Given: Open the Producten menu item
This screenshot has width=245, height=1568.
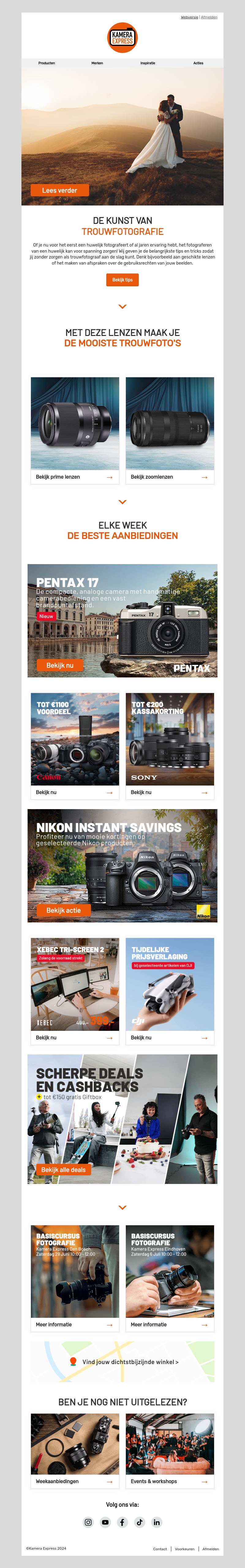Looking at the screenshot, I should click(46, 63).
